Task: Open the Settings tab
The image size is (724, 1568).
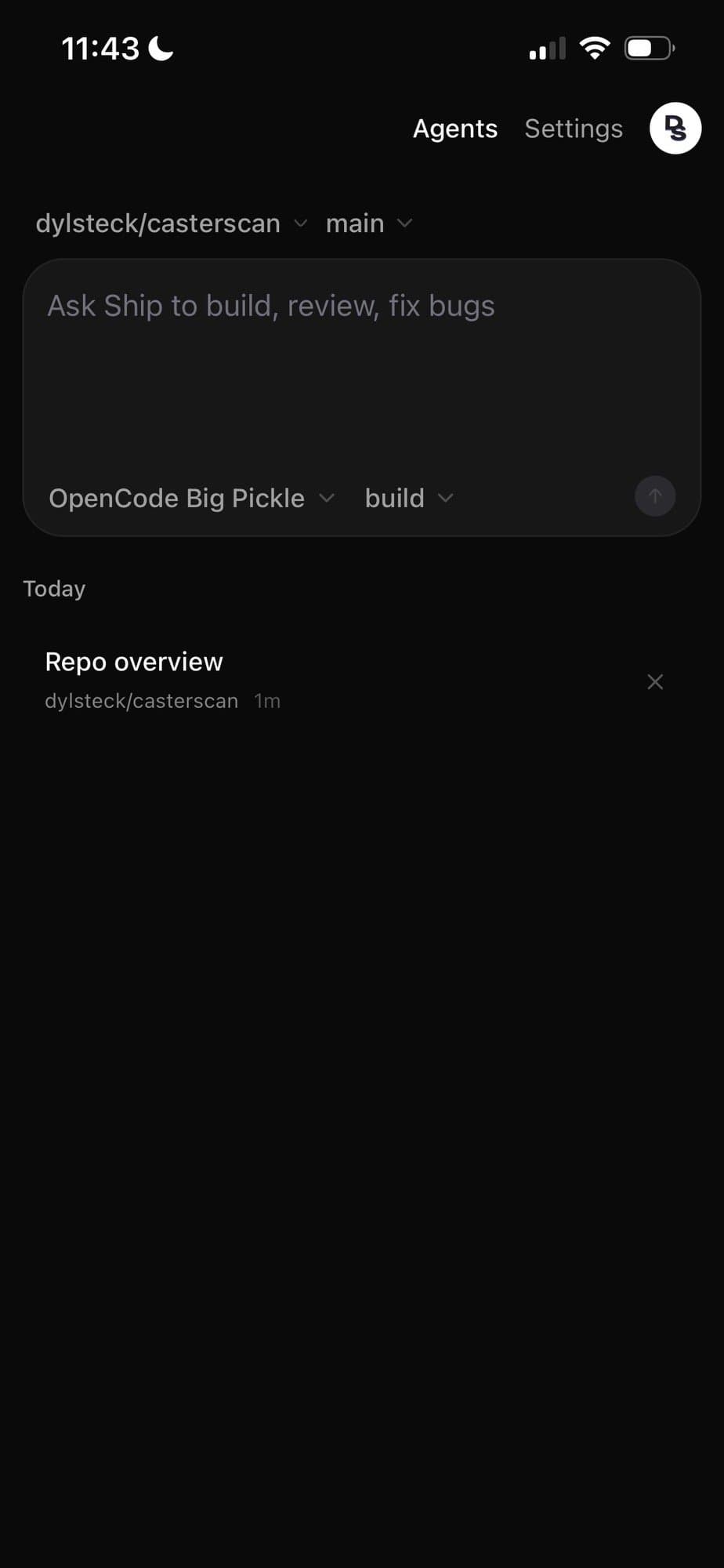Action: point(573,129)
